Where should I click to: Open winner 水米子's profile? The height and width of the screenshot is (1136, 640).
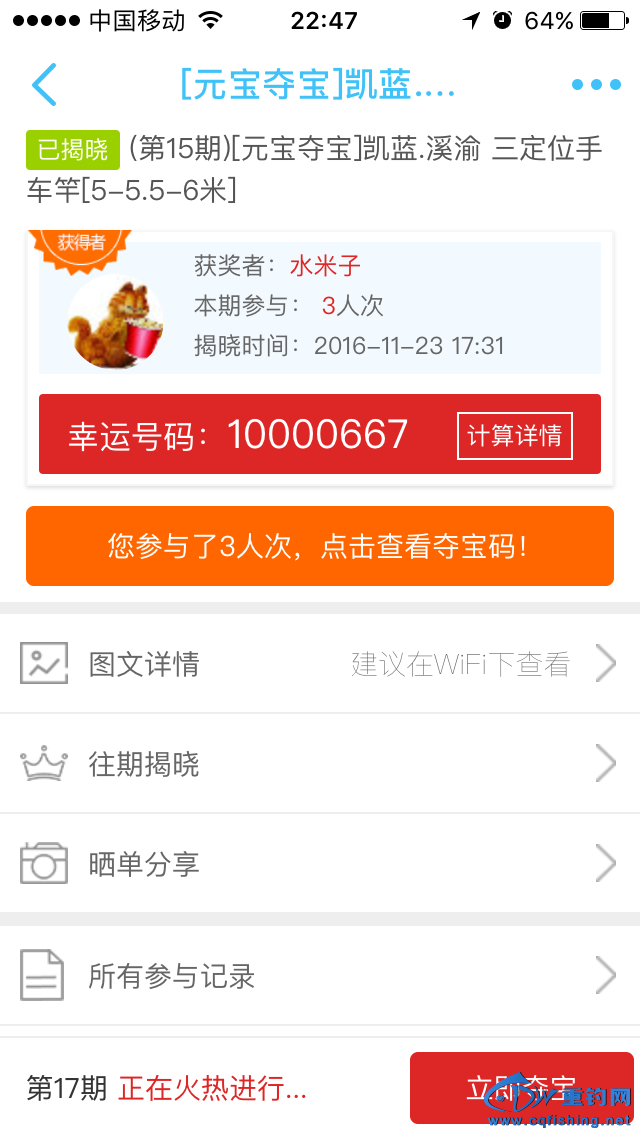(x=325, y=266)
